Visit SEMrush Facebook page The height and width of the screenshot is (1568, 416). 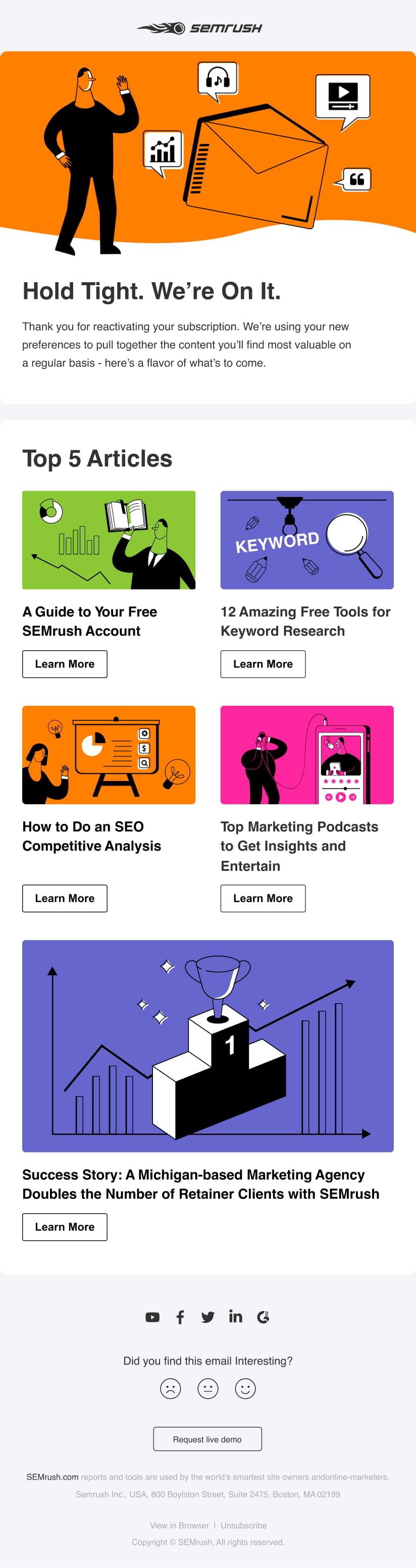(x=180, y=1317)
